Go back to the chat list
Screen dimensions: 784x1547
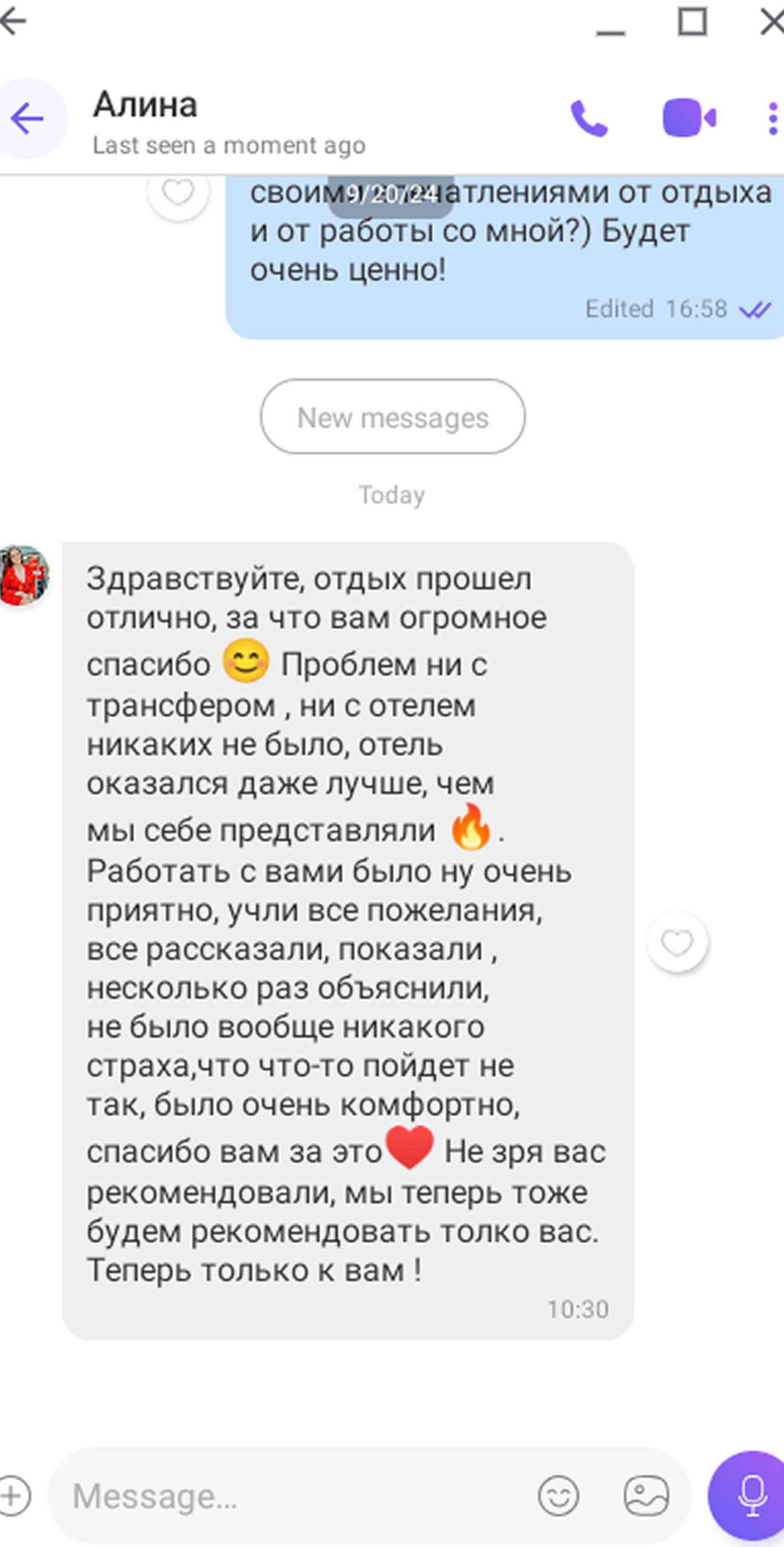coord(27,118)
